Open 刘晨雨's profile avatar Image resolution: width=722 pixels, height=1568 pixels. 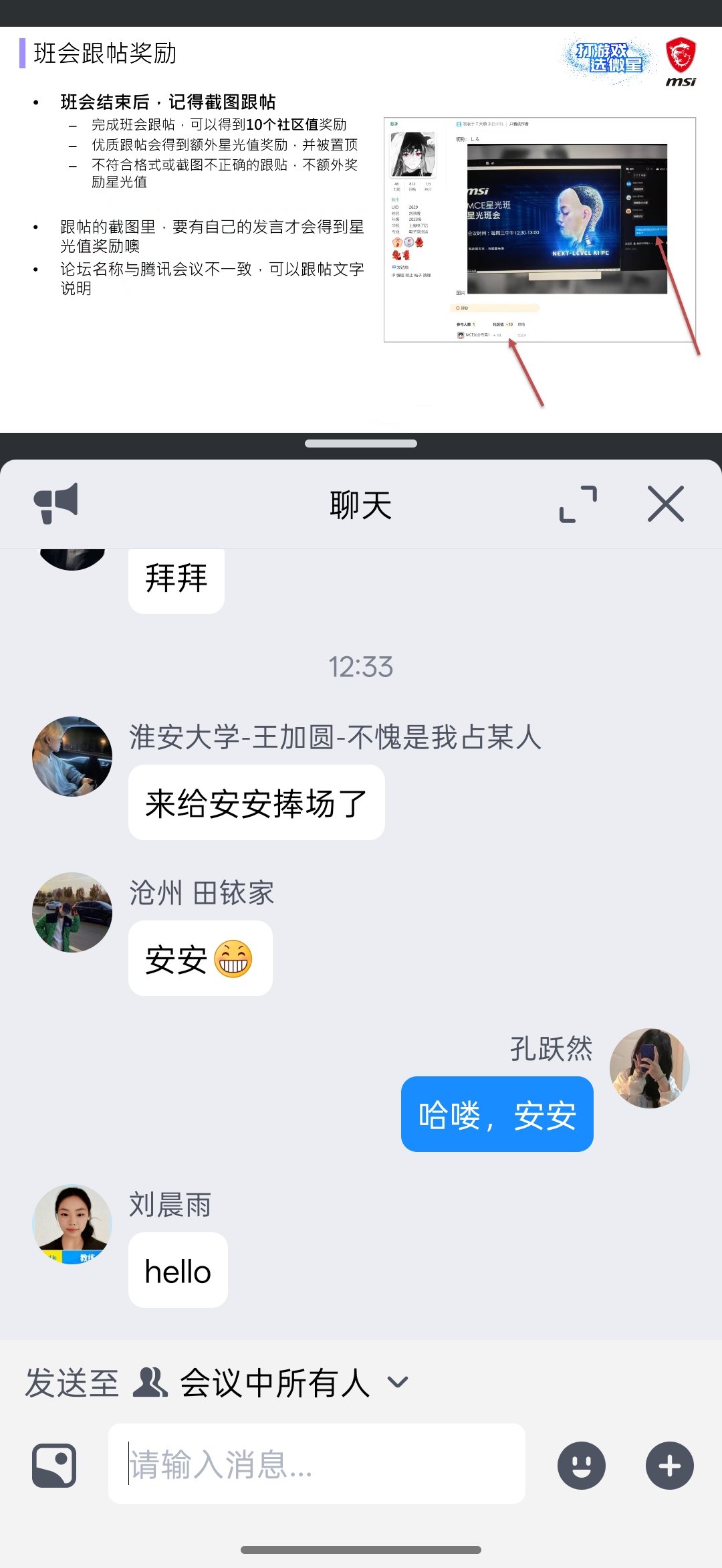(72, 1223)
